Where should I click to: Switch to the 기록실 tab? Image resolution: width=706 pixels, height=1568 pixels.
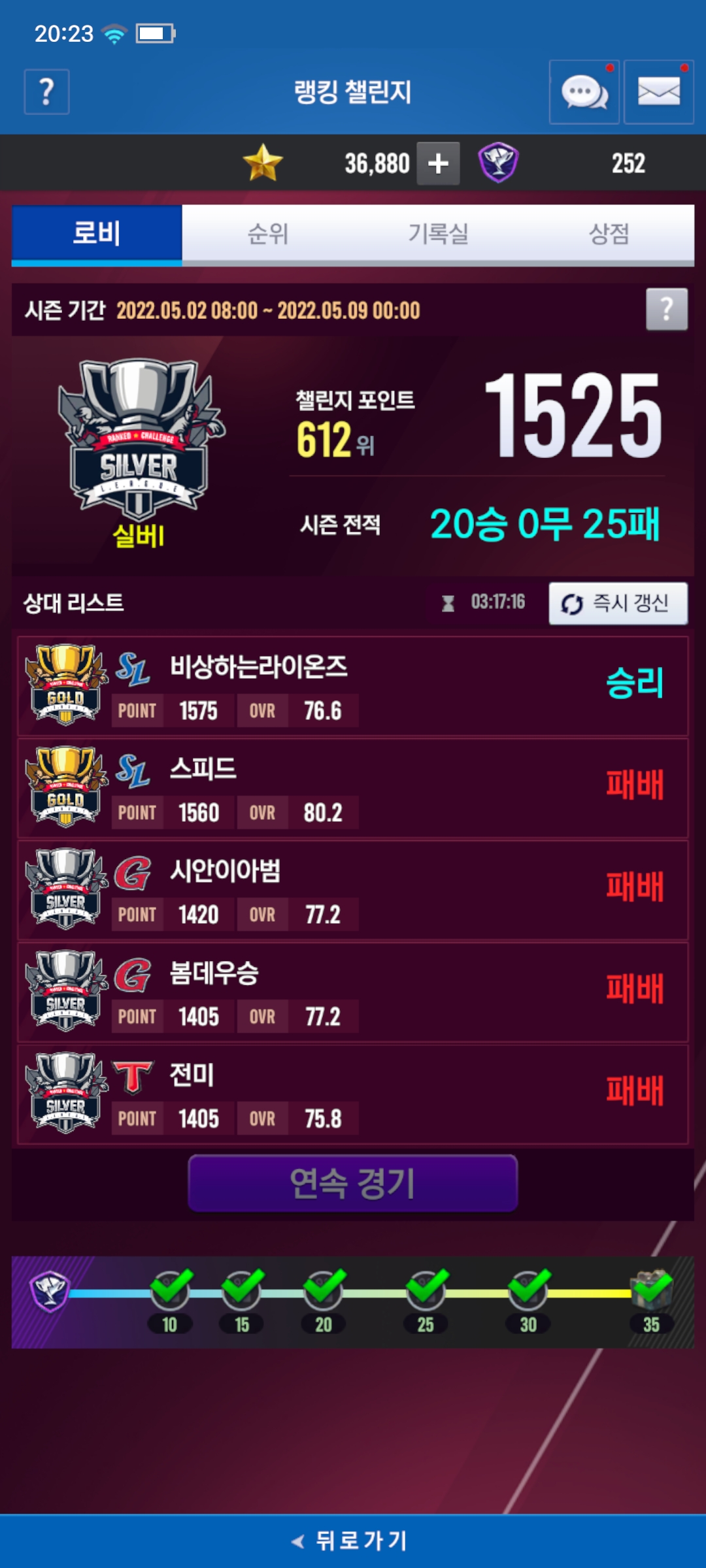pyautogui.click(x=438, y=234)
